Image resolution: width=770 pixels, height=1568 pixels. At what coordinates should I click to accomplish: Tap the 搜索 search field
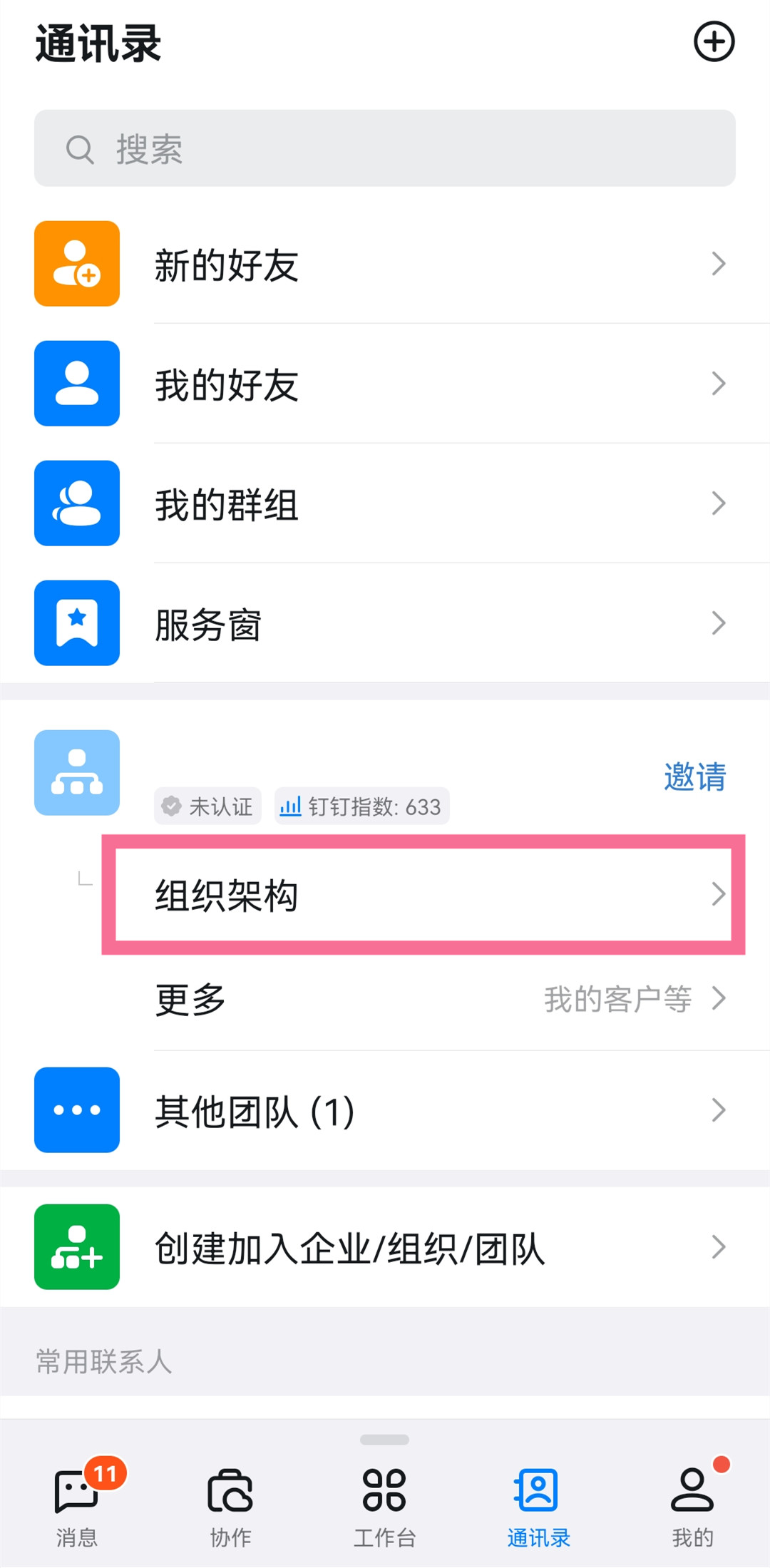pos(384,148)
